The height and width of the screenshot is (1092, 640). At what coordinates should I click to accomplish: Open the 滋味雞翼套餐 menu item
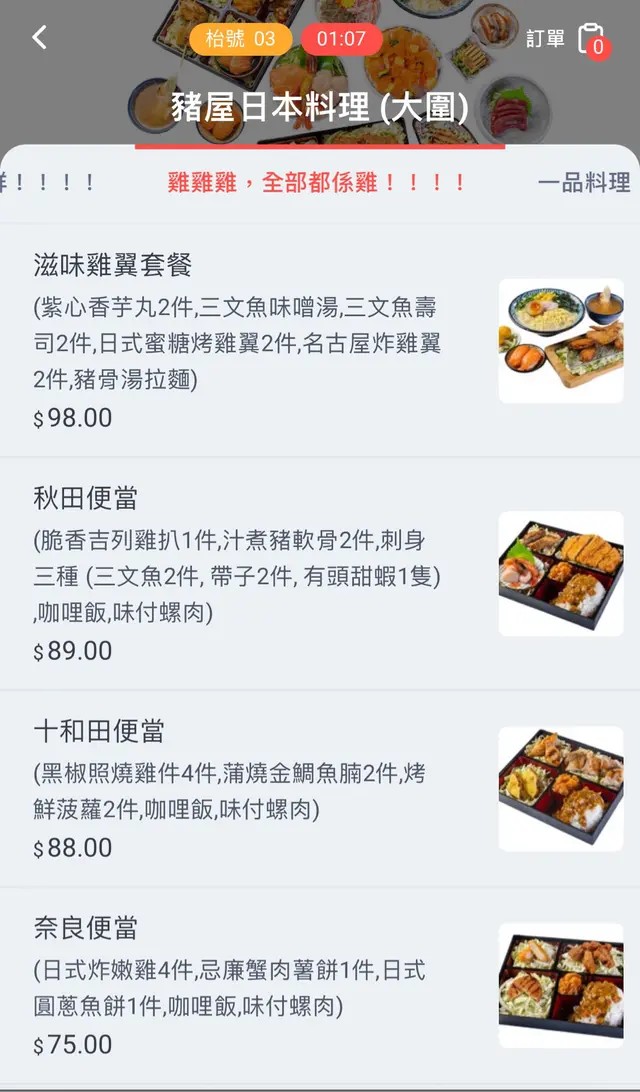click(x=320, y=341)
